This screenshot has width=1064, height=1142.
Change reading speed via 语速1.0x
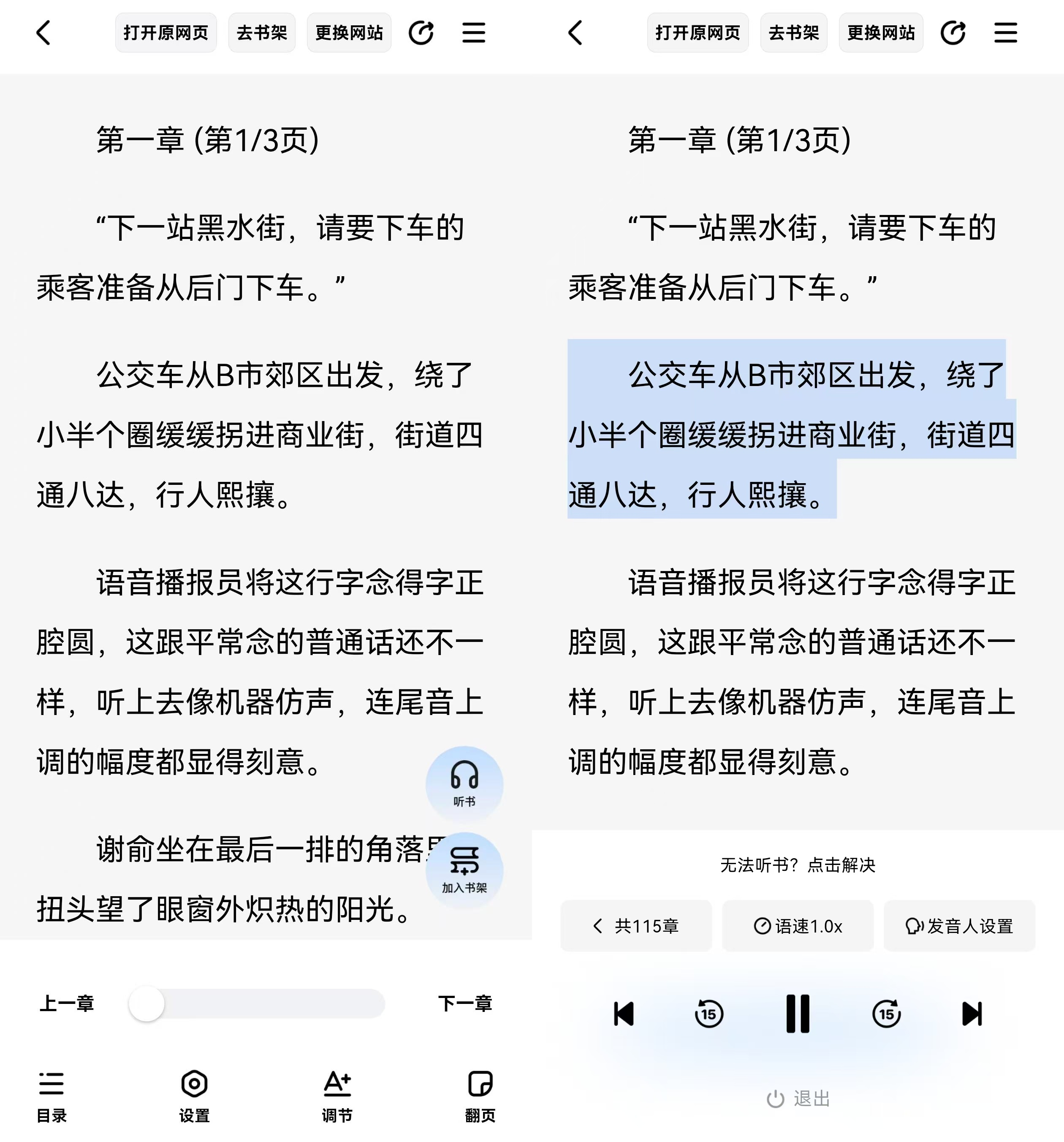(798, 926)
